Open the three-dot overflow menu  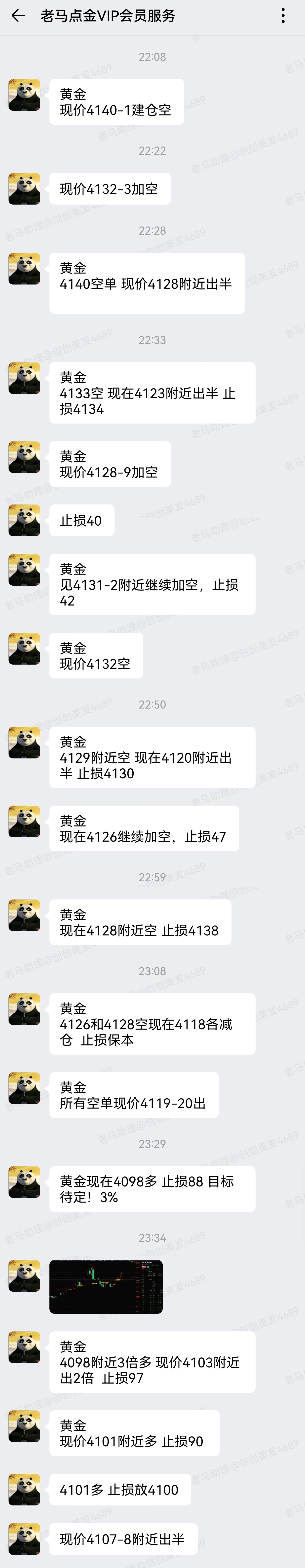click(283, 16)
